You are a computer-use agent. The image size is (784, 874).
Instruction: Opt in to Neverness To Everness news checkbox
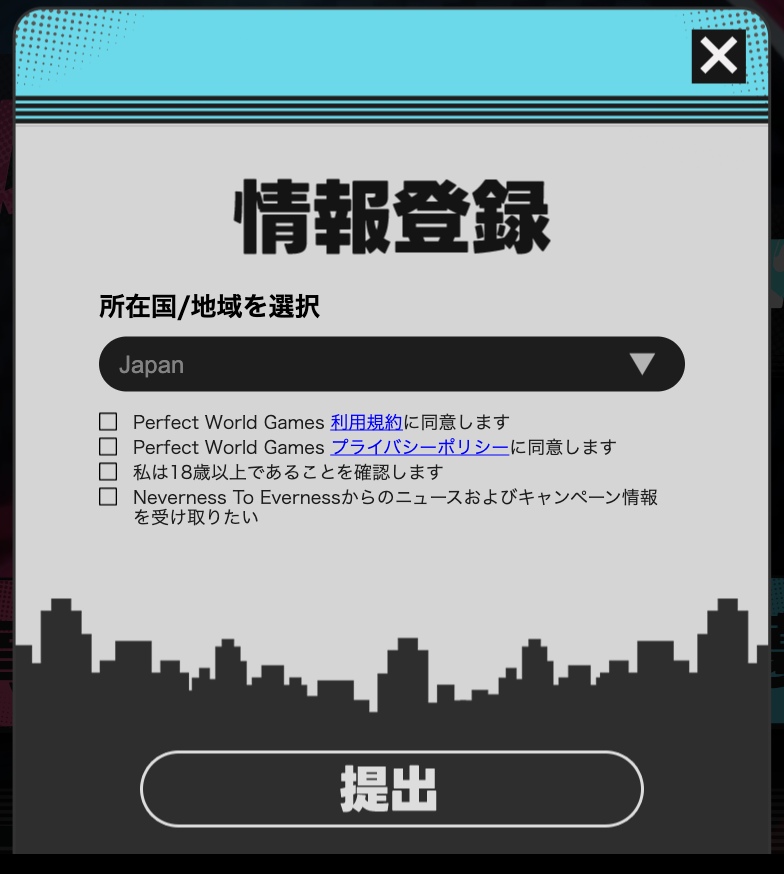pyautogui.click(x=108, y=496)
